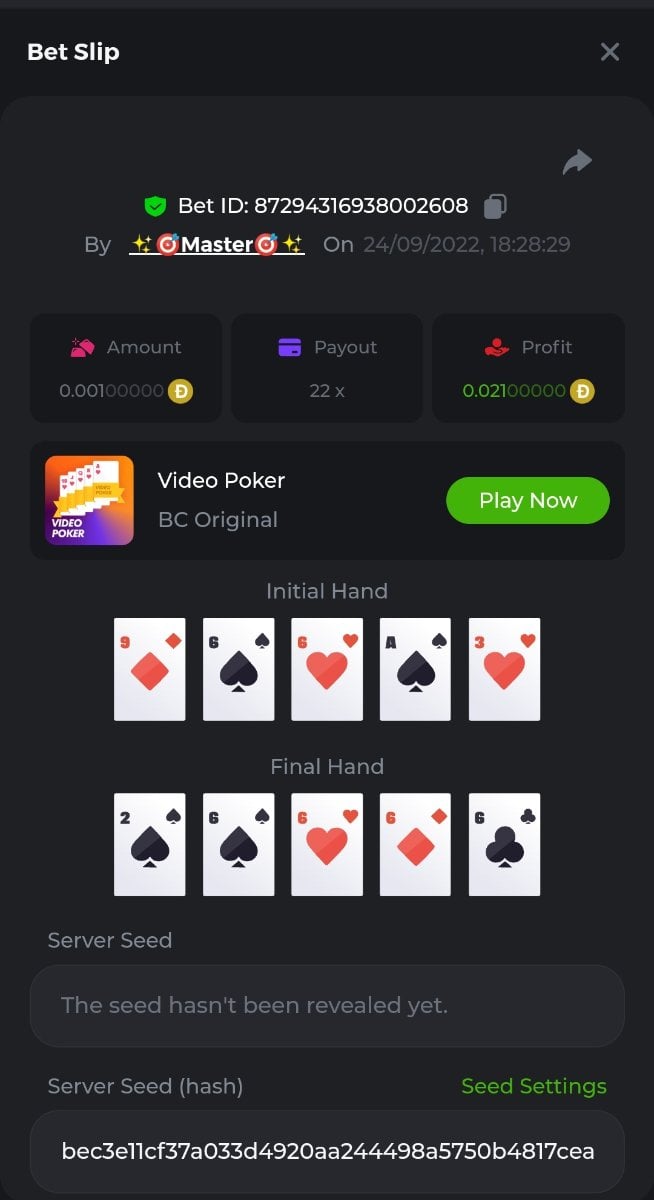Viewport: 654px width, 1200px height.
Task: Tap Play Now for Video Poker
Action: pyautogui.click(x=527, y=500)
